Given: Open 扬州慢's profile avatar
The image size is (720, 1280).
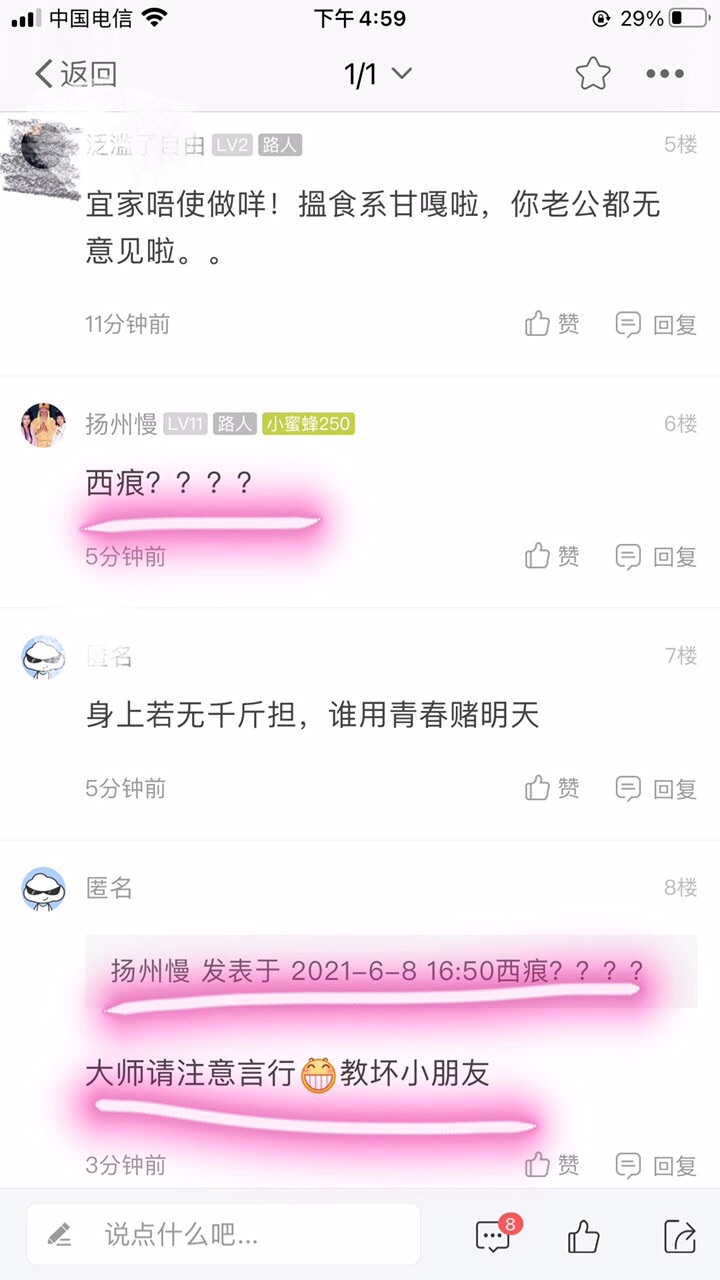Looking at the screenshot, I should pyautogui.click(x=43, y=425).
